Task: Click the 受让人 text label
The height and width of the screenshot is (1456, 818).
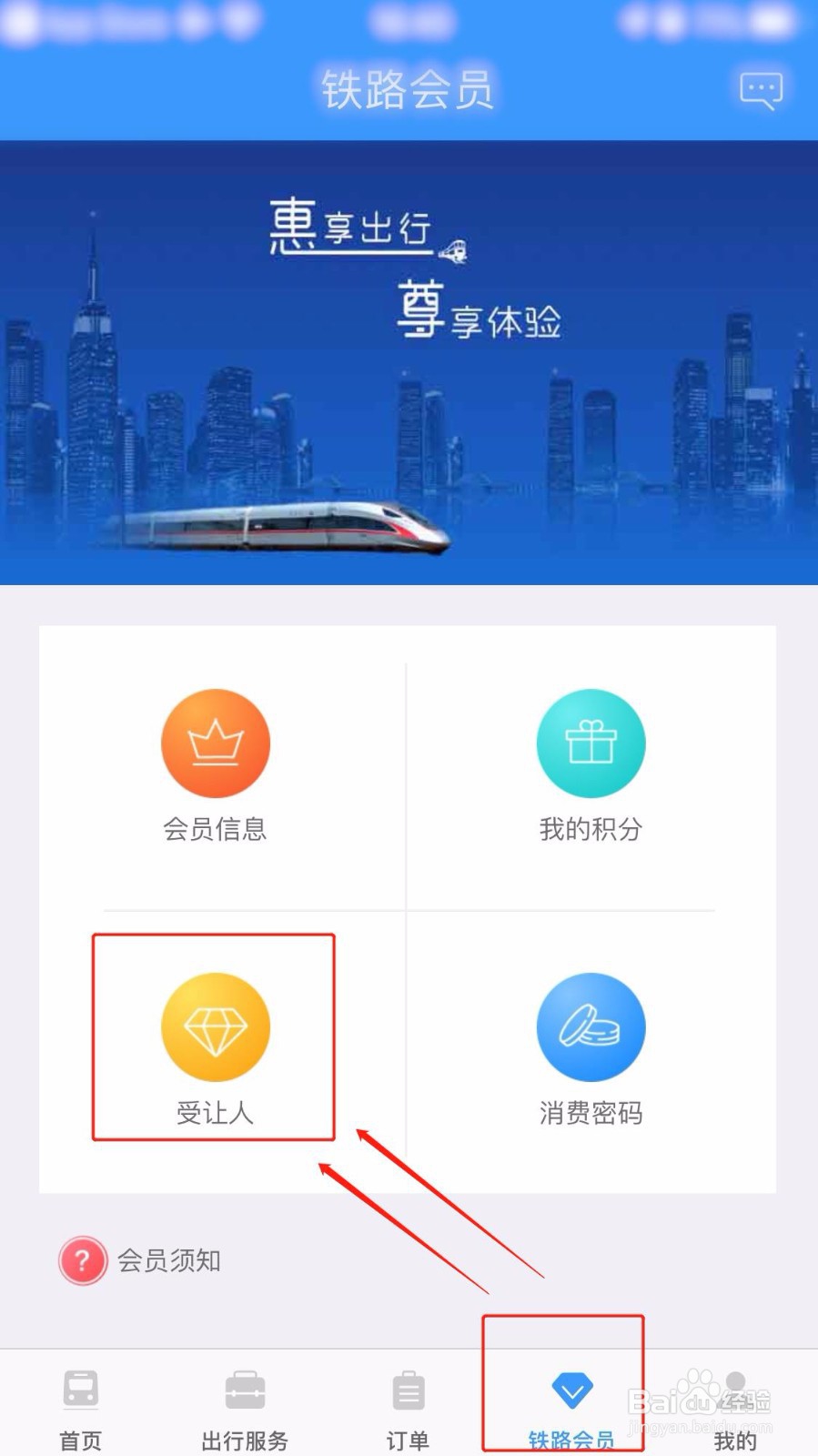Action: tap(214, 1112)
